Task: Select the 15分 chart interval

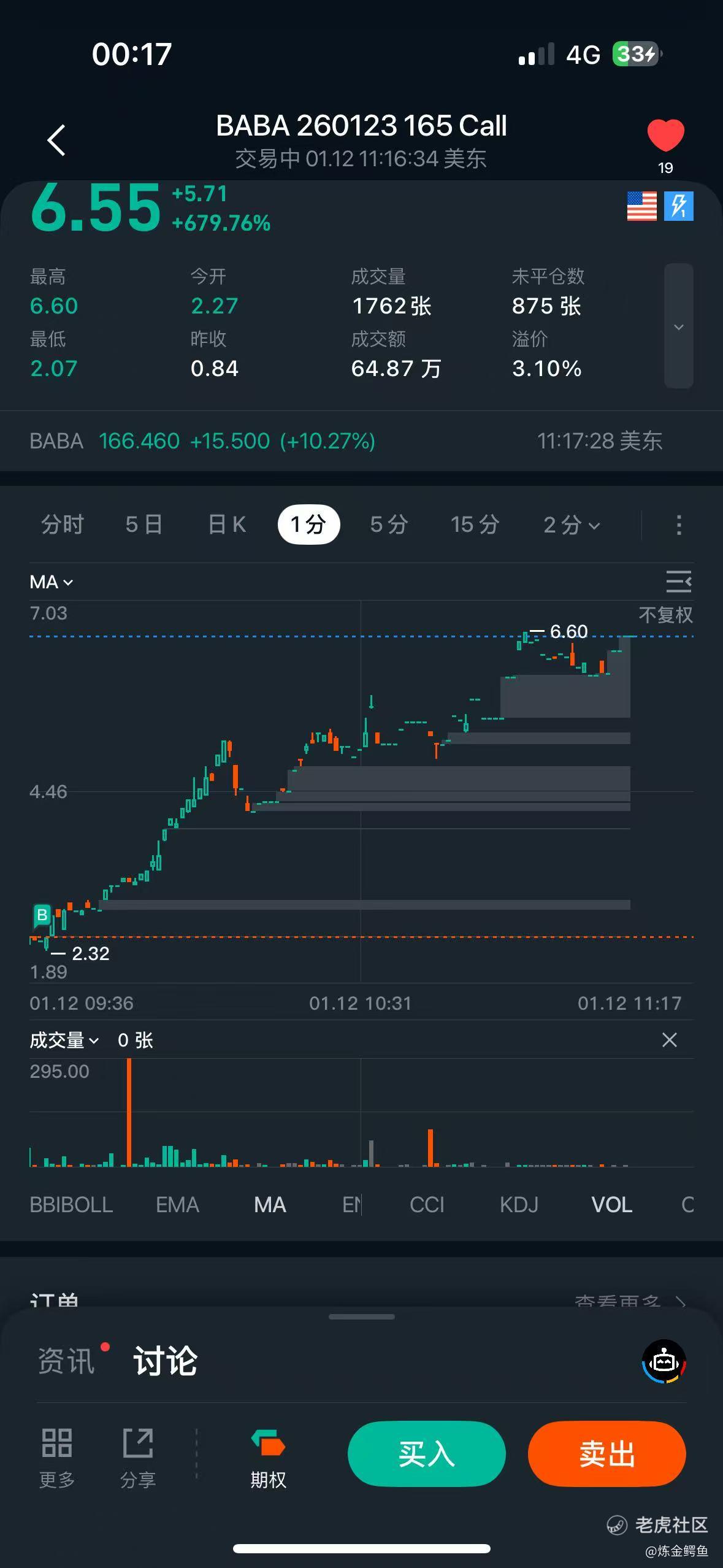Action: (x=475, y=525)
